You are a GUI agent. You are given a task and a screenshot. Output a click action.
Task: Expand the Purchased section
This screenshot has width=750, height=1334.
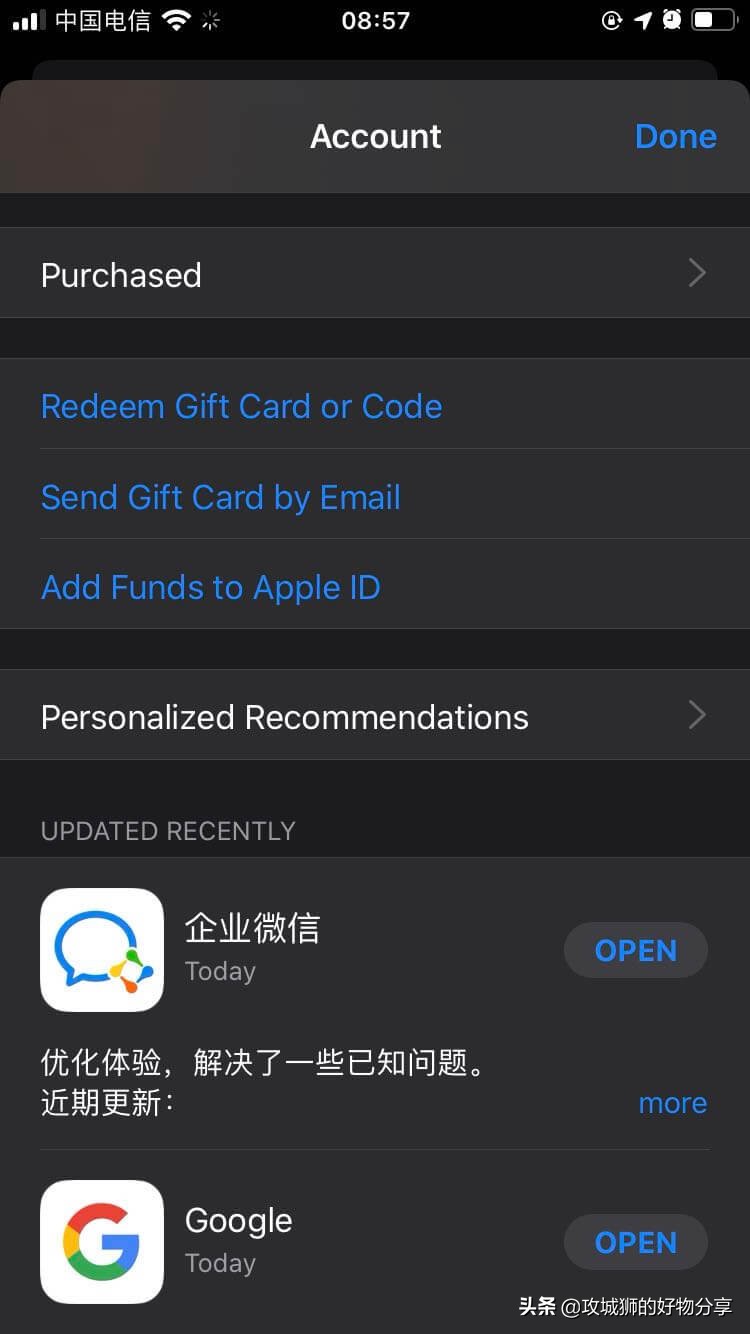click(375, 274)
